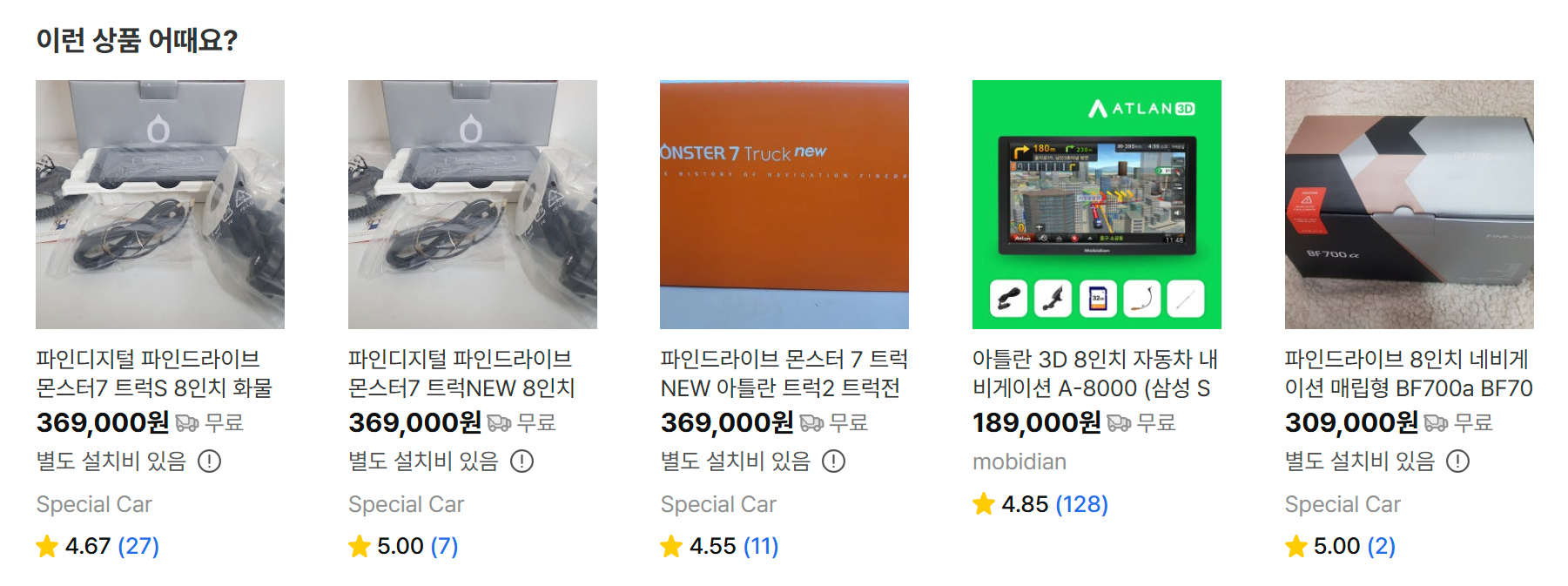View the mobidian seller store
The height and width of the screenshot is (586, 1568).
pyautogui.click(x=1019, y=461)
